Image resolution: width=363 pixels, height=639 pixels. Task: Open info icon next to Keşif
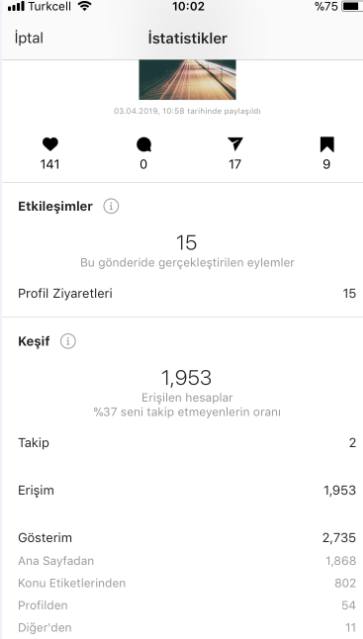(68, 341)
